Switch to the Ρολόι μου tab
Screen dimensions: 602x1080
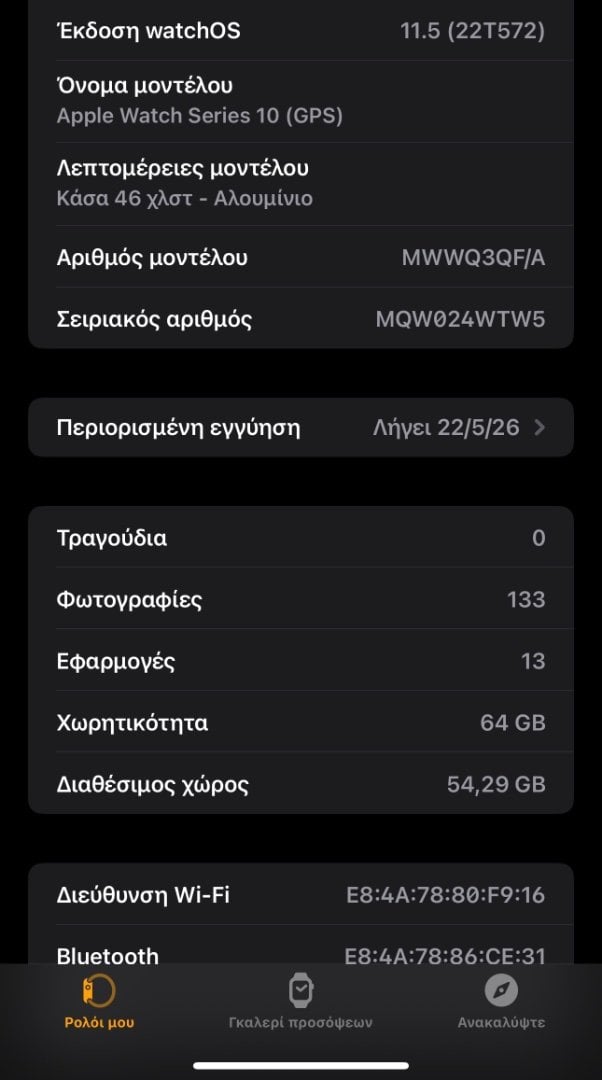[99, 1001]
